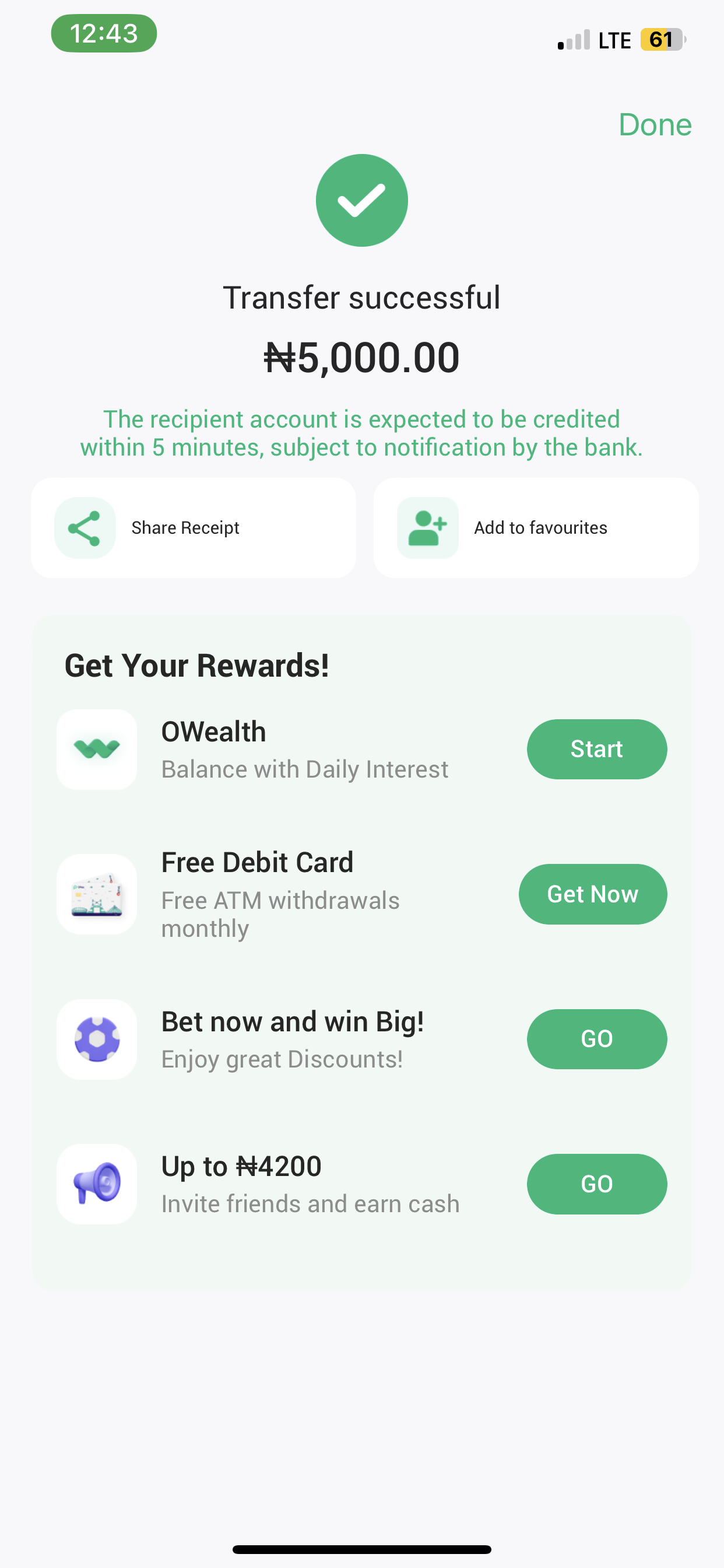The width and height of the screenshot is (724, 1568).
Task: Tap GO to invite friends for ₦4200
Action: tap(596, 1184)
